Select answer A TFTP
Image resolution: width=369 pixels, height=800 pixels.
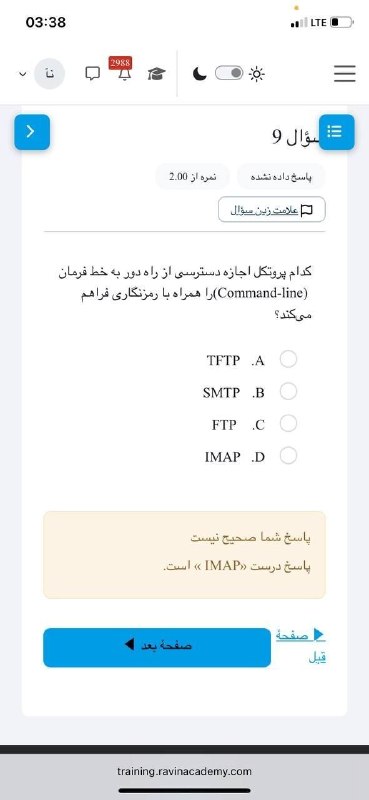tap(288, 360)
